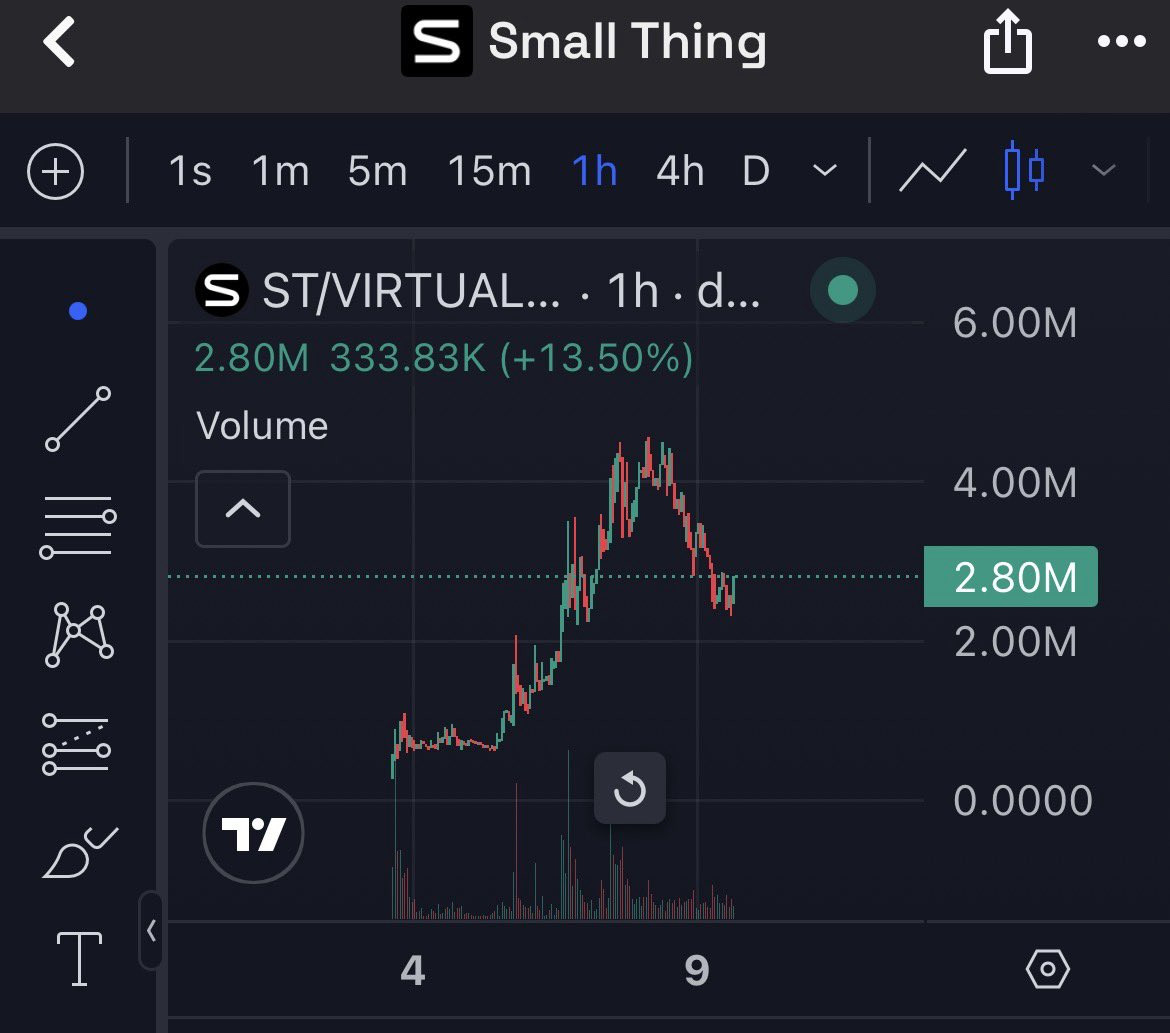The height and width of the screenshot is (1033, 1170).
Task: Add an indicator with the plus icon
Action: (55, 171)
